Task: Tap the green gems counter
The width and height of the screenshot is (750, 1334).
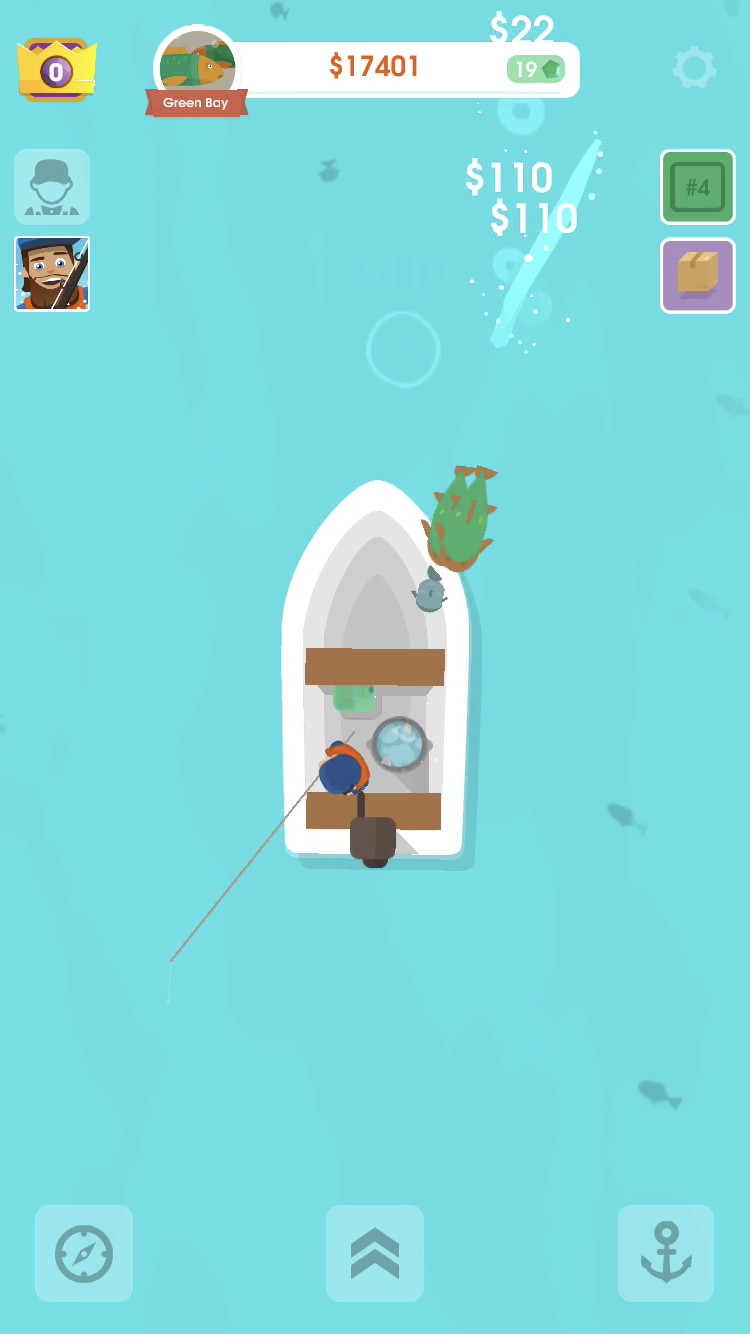Action: pyautogui.click(x=537, y=69)
